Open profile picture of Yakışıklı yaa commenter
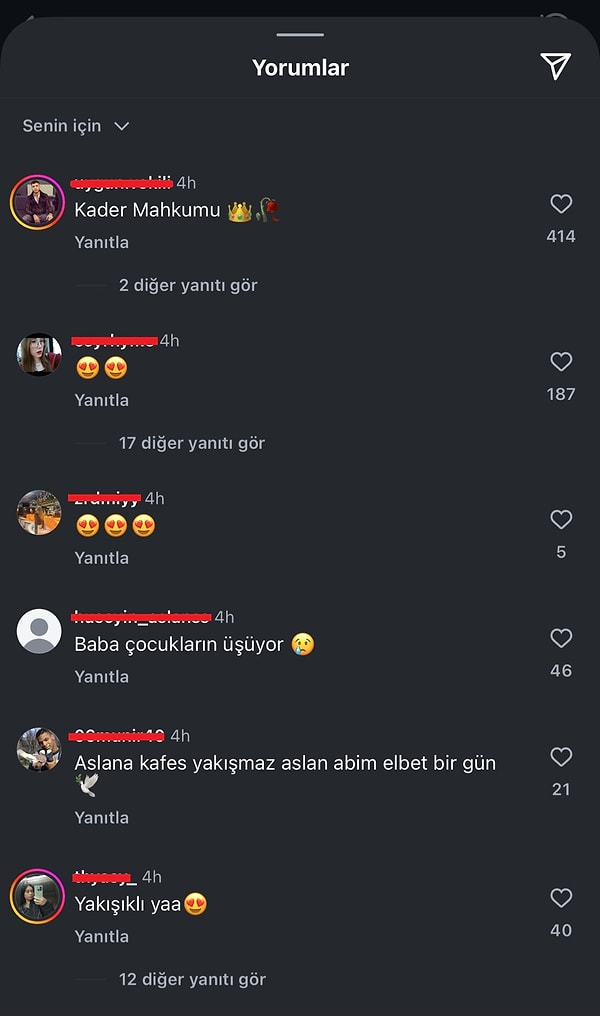This screenshot has height=1016, width=600. (38, 896)
